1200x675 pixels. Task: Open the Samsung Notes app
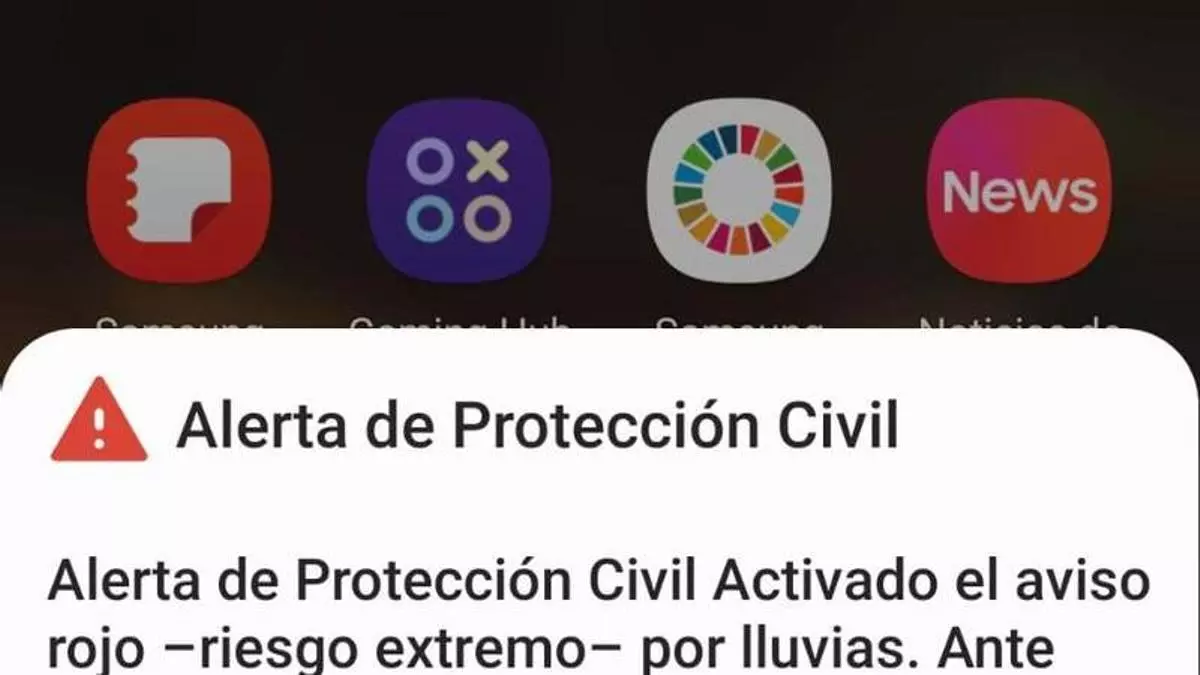(x=179, y=190)
